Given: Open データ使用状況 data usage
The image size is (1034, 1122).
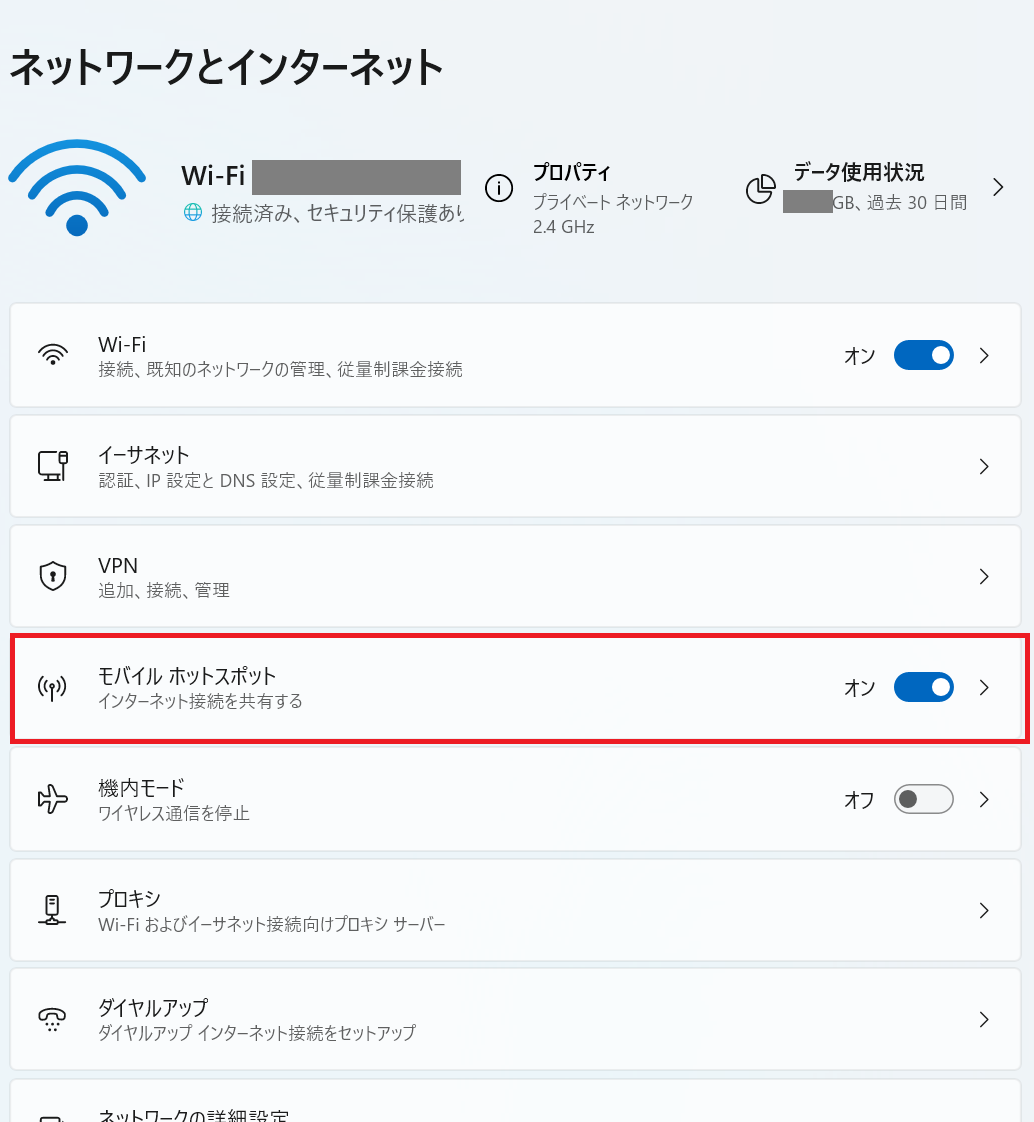Looking at the screenshot, I should (875, 187).
